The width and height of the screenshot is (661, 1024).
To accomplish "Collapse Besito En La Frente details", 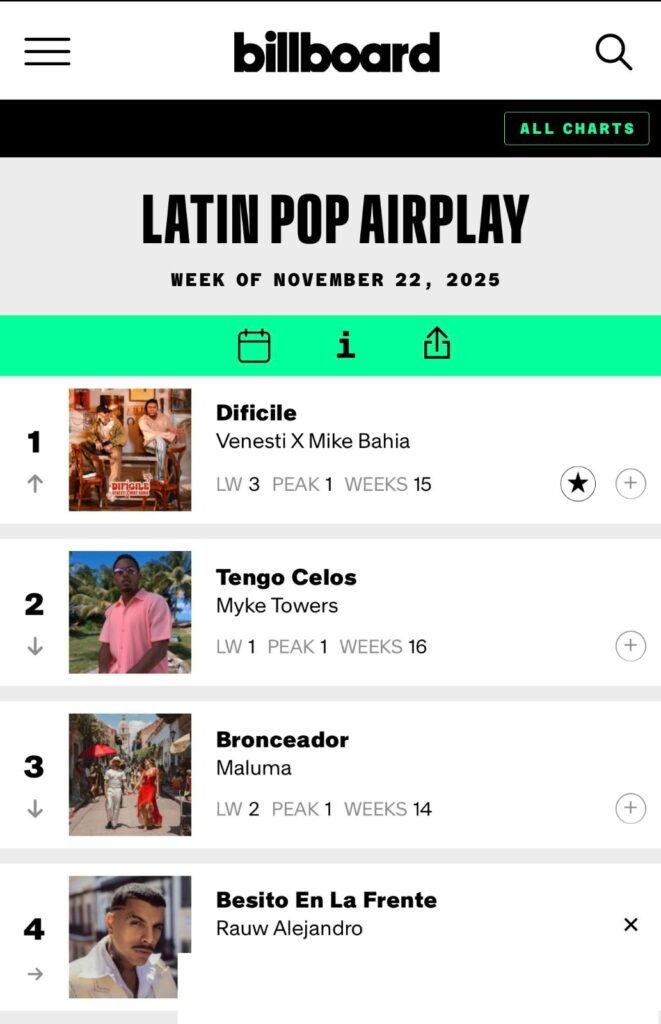I will pos(630,925).
